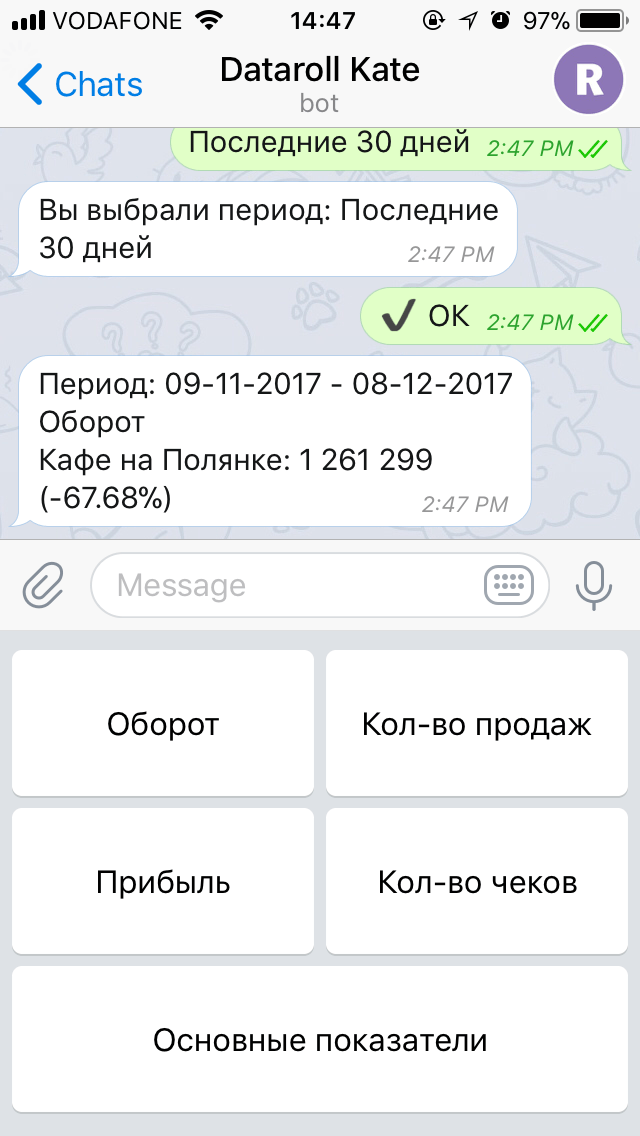Select the Прибыль button
Viewport: 640px width, 1136px height.
click(x=163, y=882)
